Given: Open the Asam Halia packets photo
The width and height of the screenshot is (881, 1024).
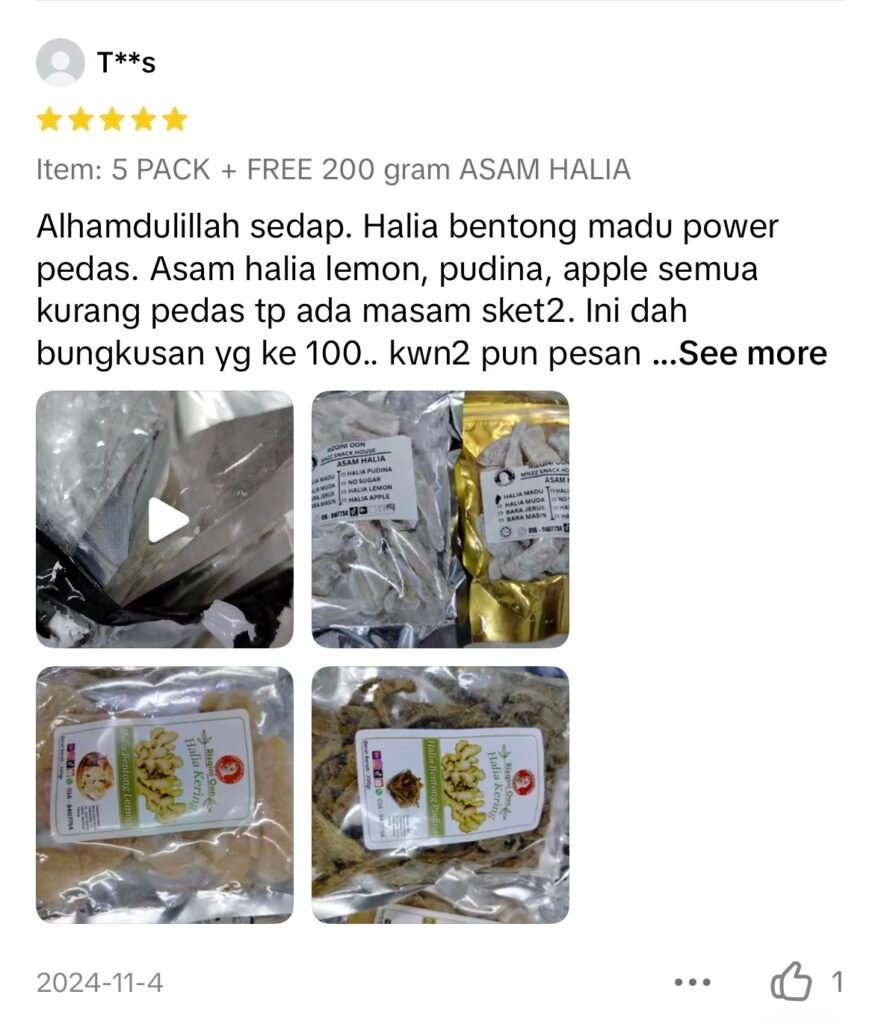Looking at the screenshot, I should tap(440, 519).
